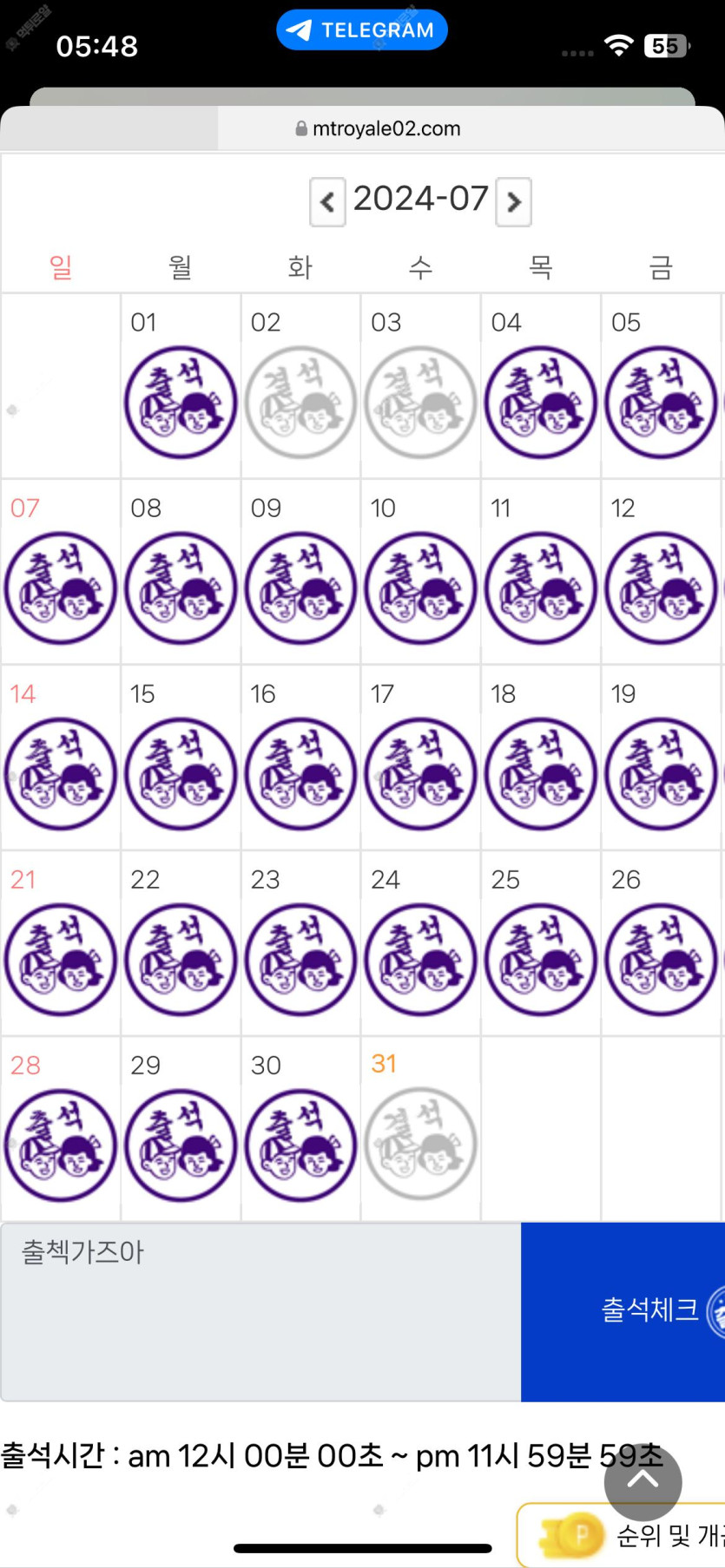The width and height of the screenshot is (725, 1568).
Task: Open the 순위 및 개근 points button
Action: coord(622,1535)
